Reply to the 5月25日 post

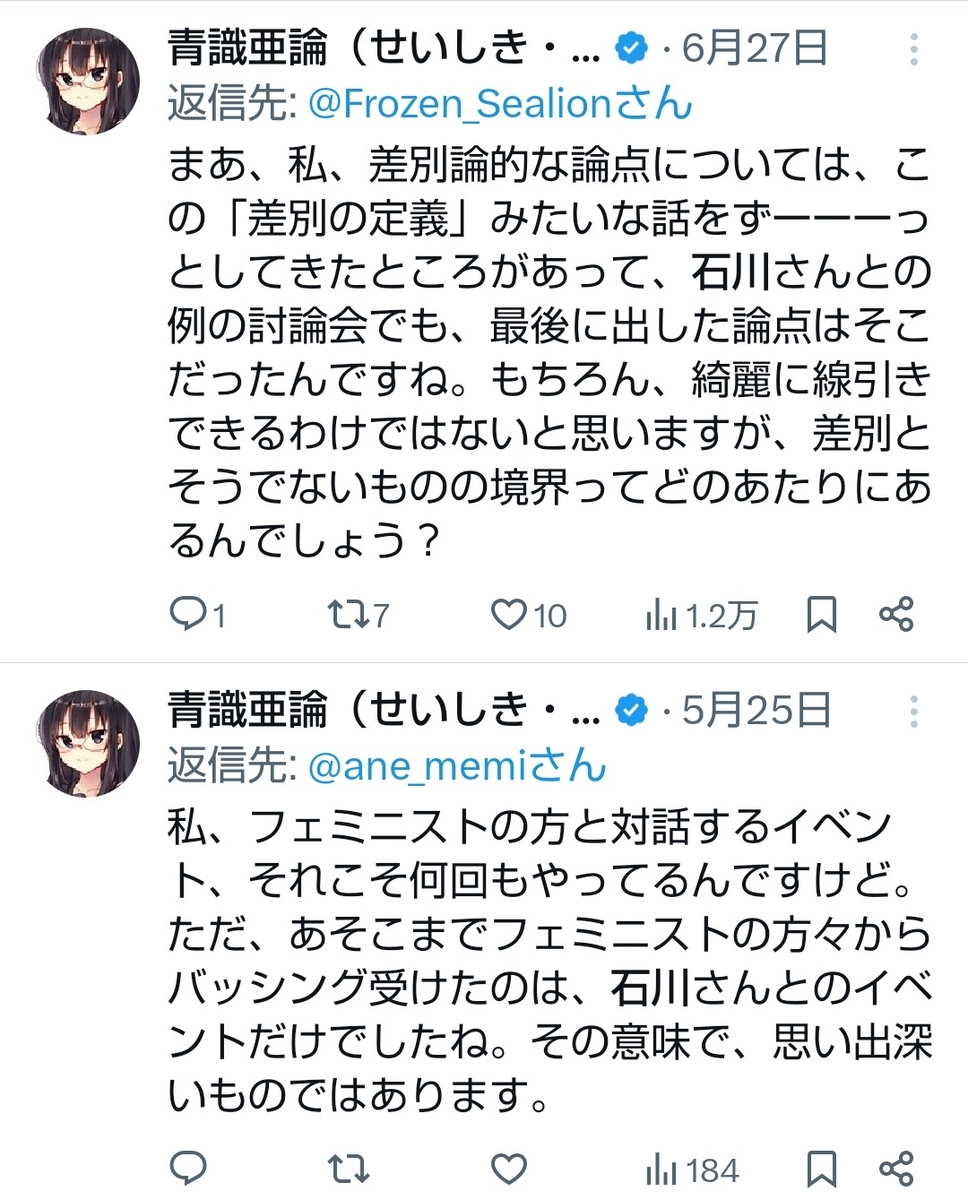(188, 1167)
